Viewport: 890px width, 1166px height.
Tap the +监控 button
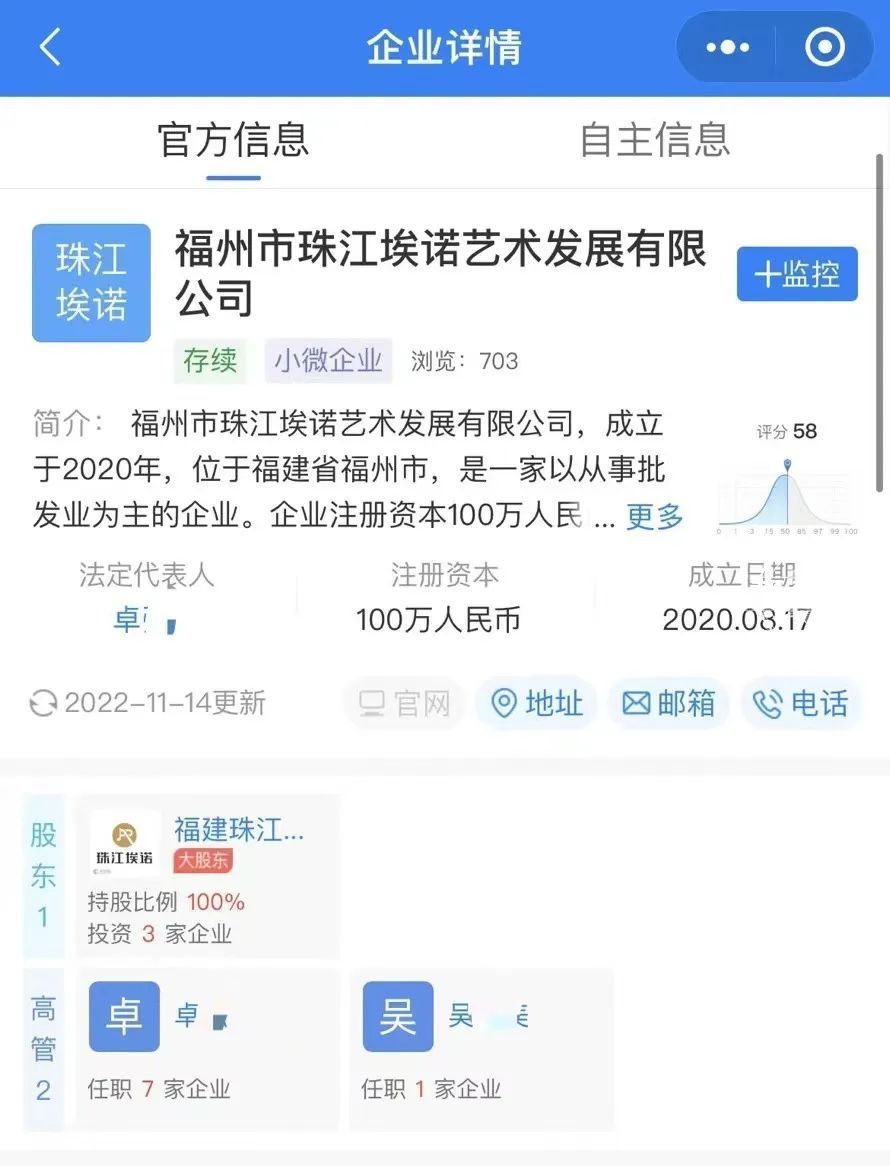pyautogui.click(x=797, y=274)
